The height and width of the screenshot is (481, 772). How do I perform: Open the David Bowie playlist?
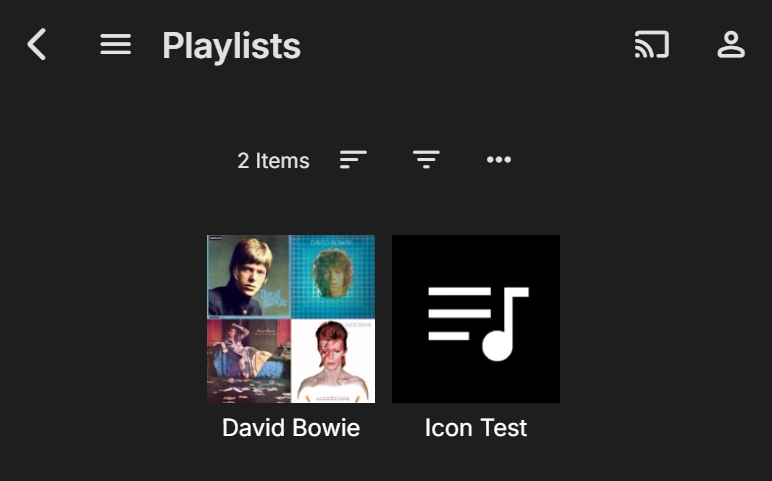(291, 319)
